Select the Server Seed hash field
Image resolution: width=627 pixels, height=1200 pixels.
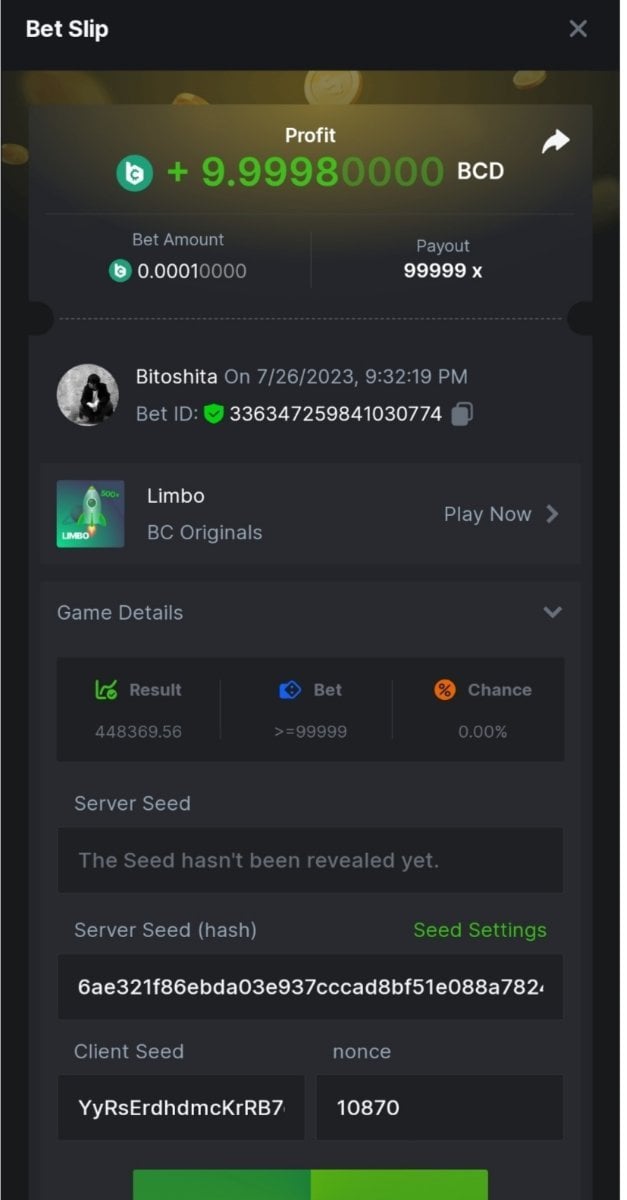(x=310, y=987)
